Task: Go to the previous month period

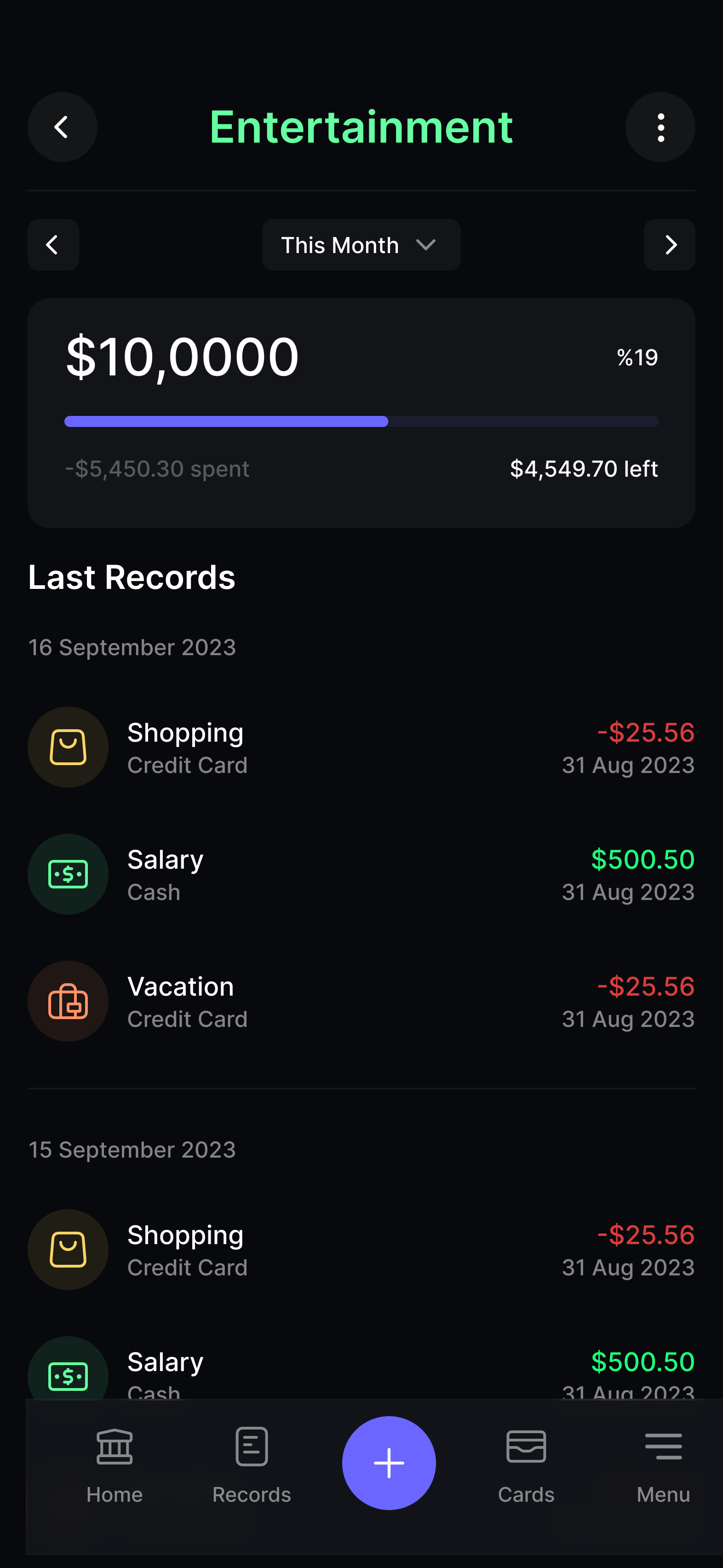Action: 53,245
